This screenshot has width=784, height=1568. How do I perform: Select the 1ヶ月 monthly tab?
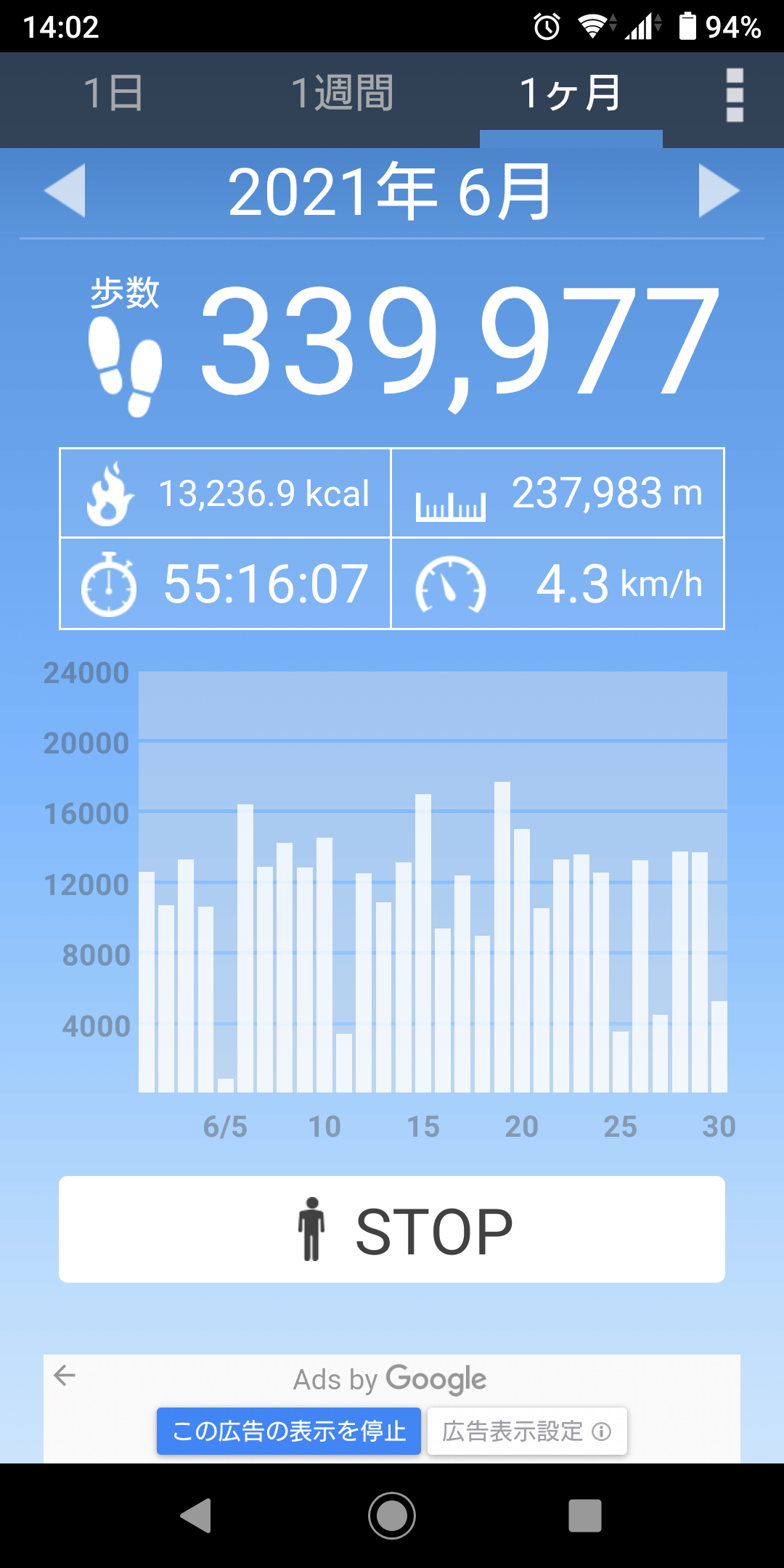(571, 94)
